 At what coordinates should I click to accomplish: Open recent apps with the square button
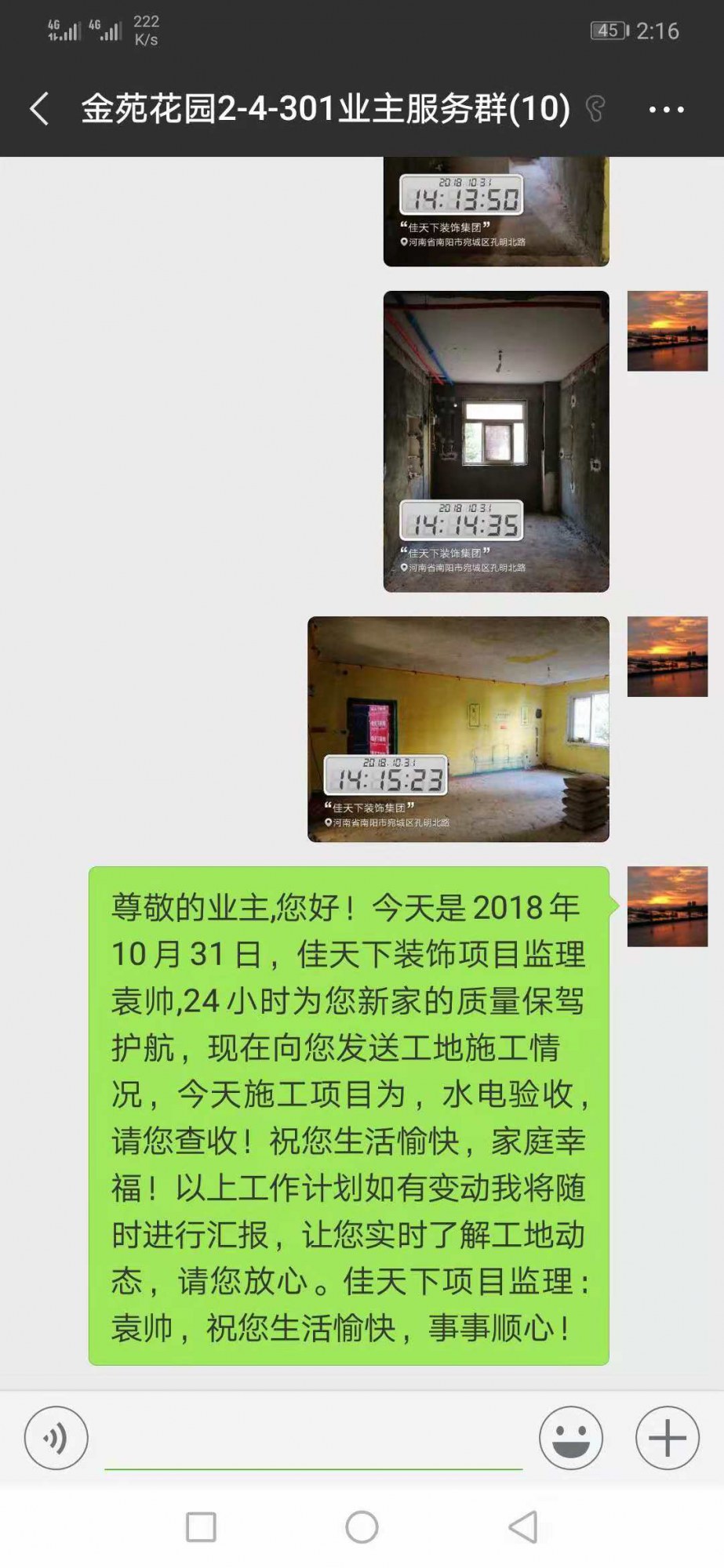[201, 1526]
